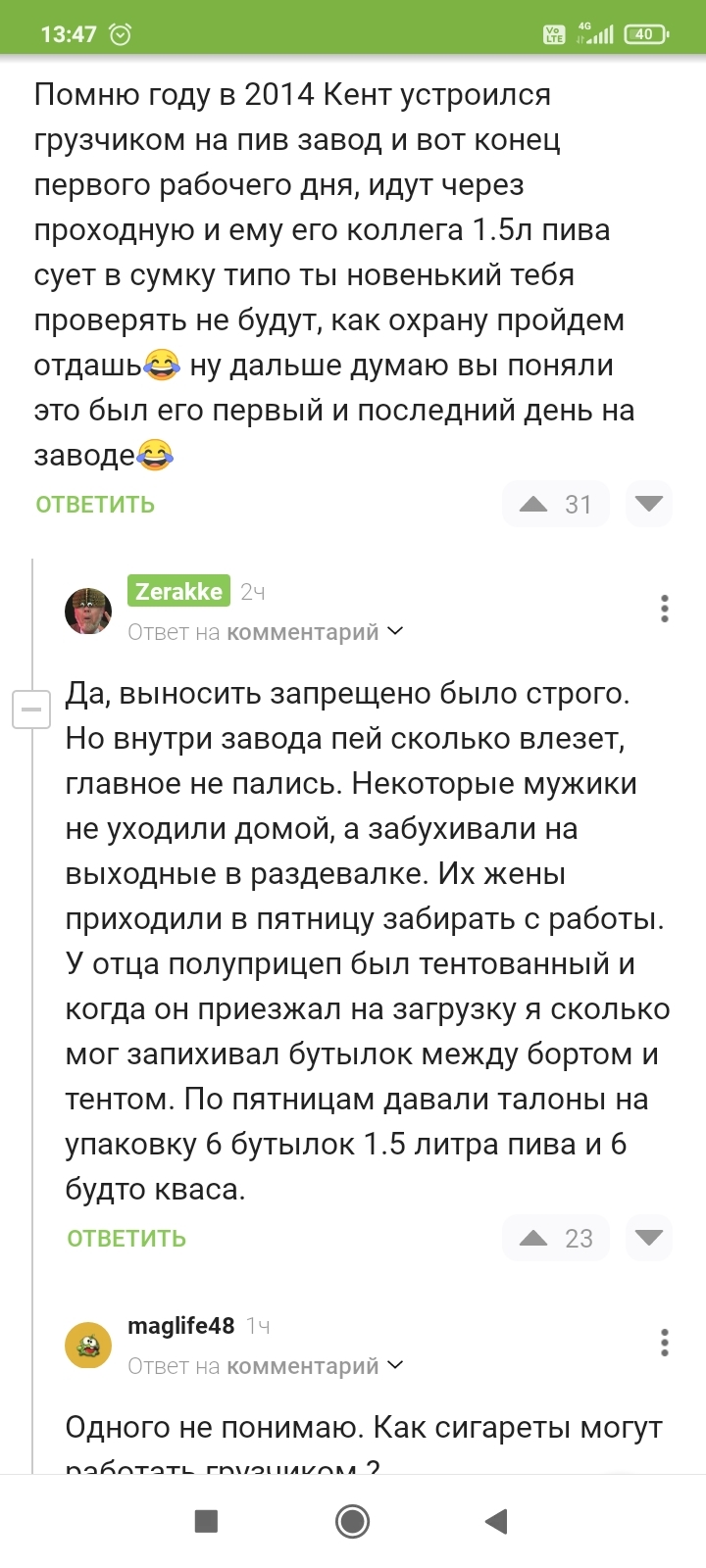706x1568 pixels.
Task: Expand 'Ответ на комментарий' under Zerakke
Action: 266,632
